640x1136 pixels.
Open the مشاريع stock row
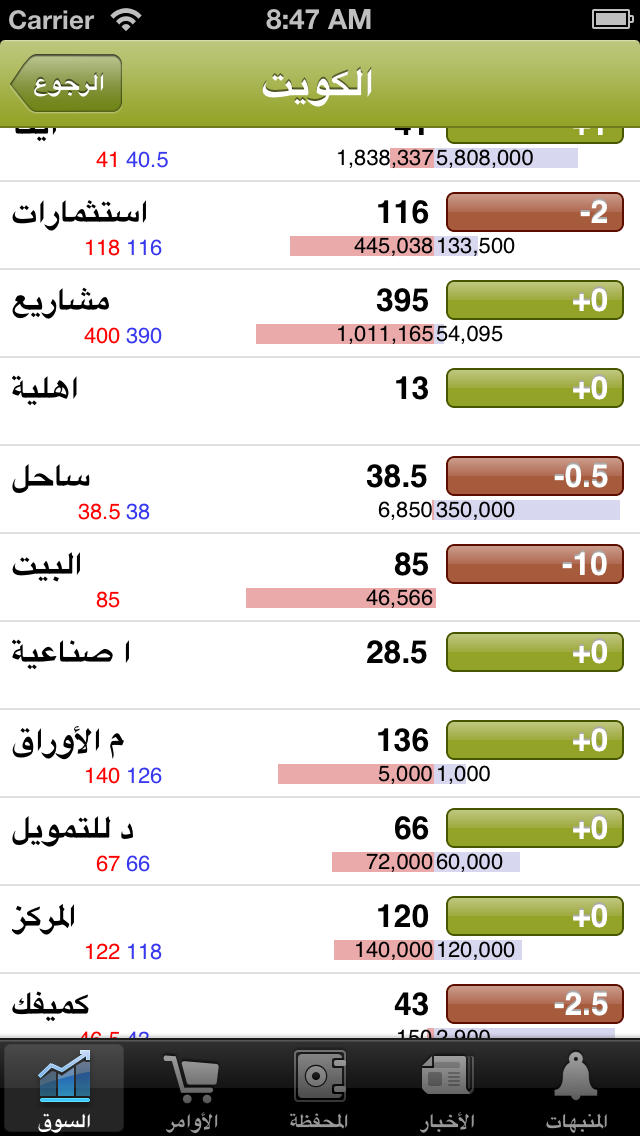(x=320, y=314)
